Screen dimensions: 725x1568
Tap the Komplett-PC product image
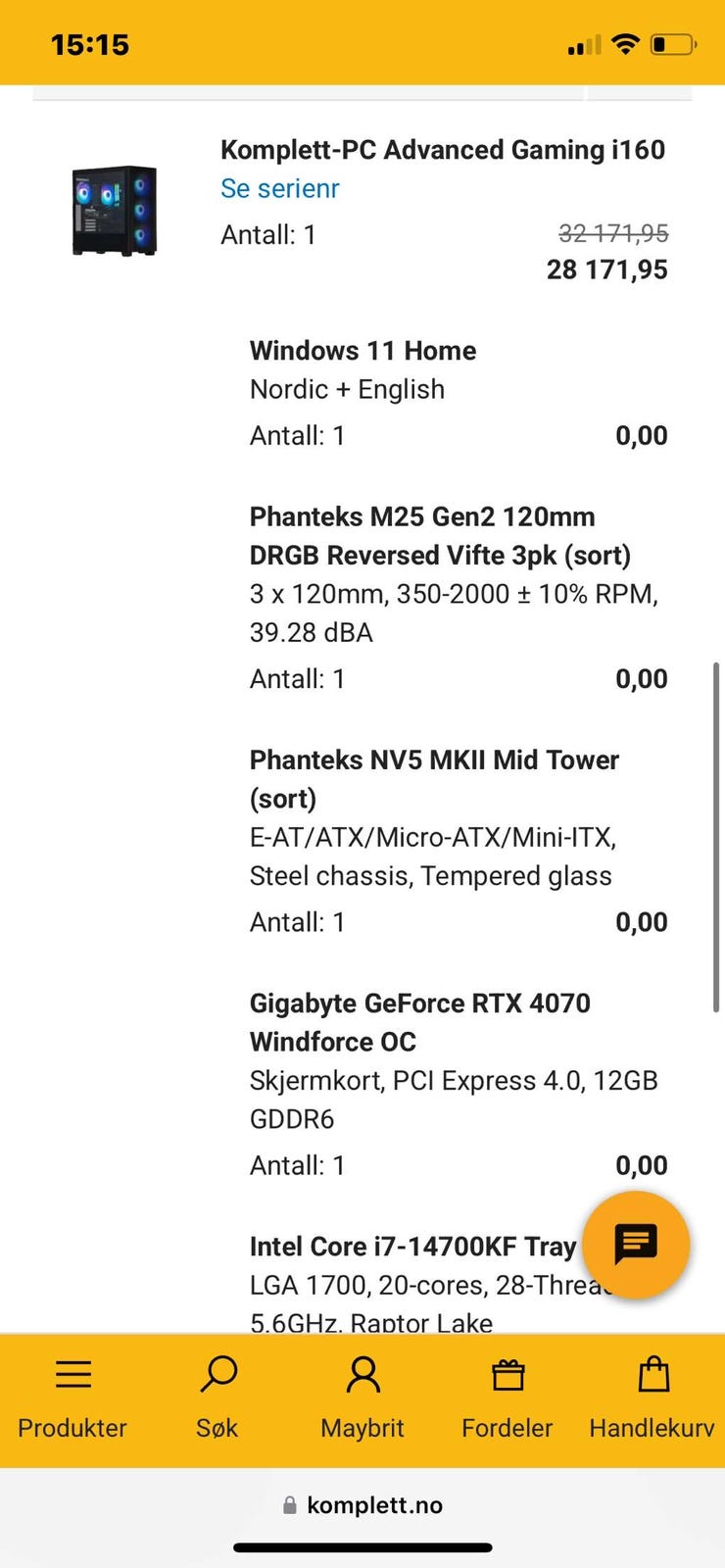click(115, 211)
